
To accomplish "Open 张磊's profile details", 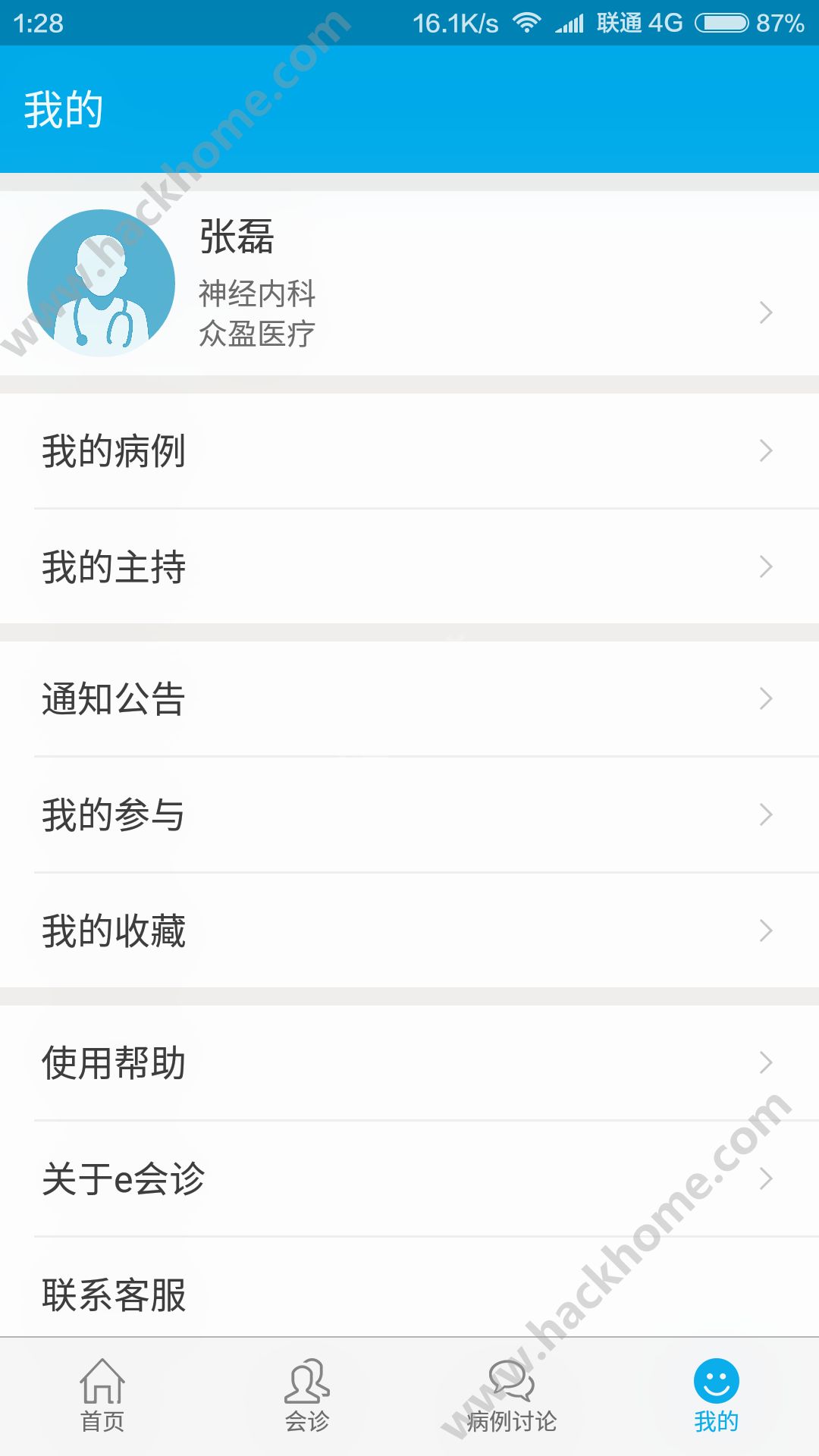I will pos(409,283).
